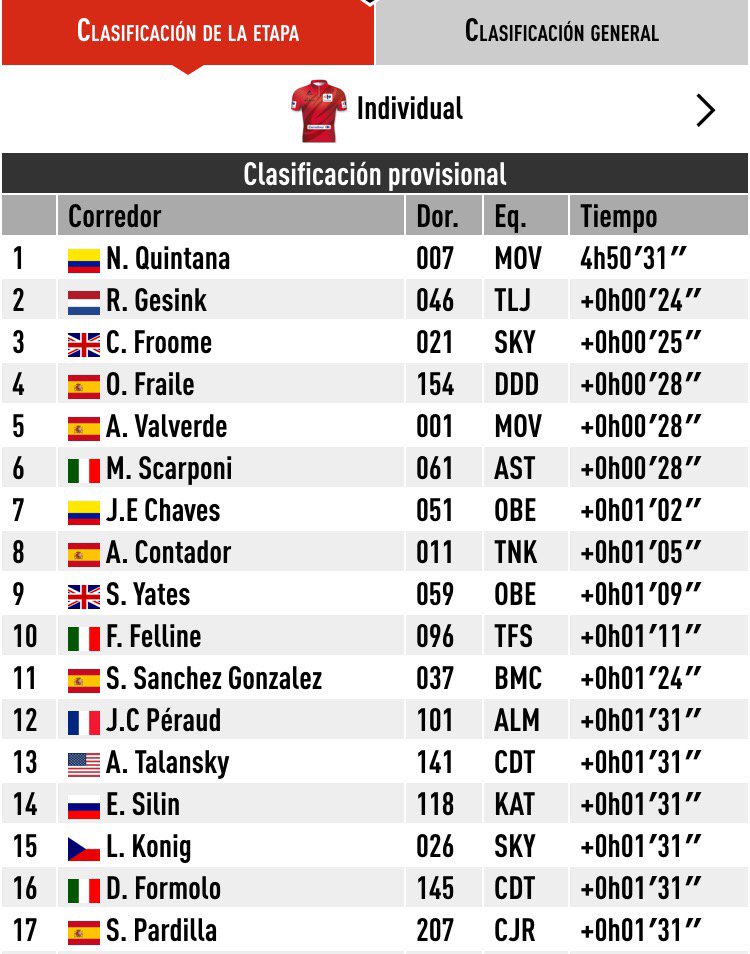Select the Clasificación de la etapa tab
The image size is (750, 954).
click(188, 31)
